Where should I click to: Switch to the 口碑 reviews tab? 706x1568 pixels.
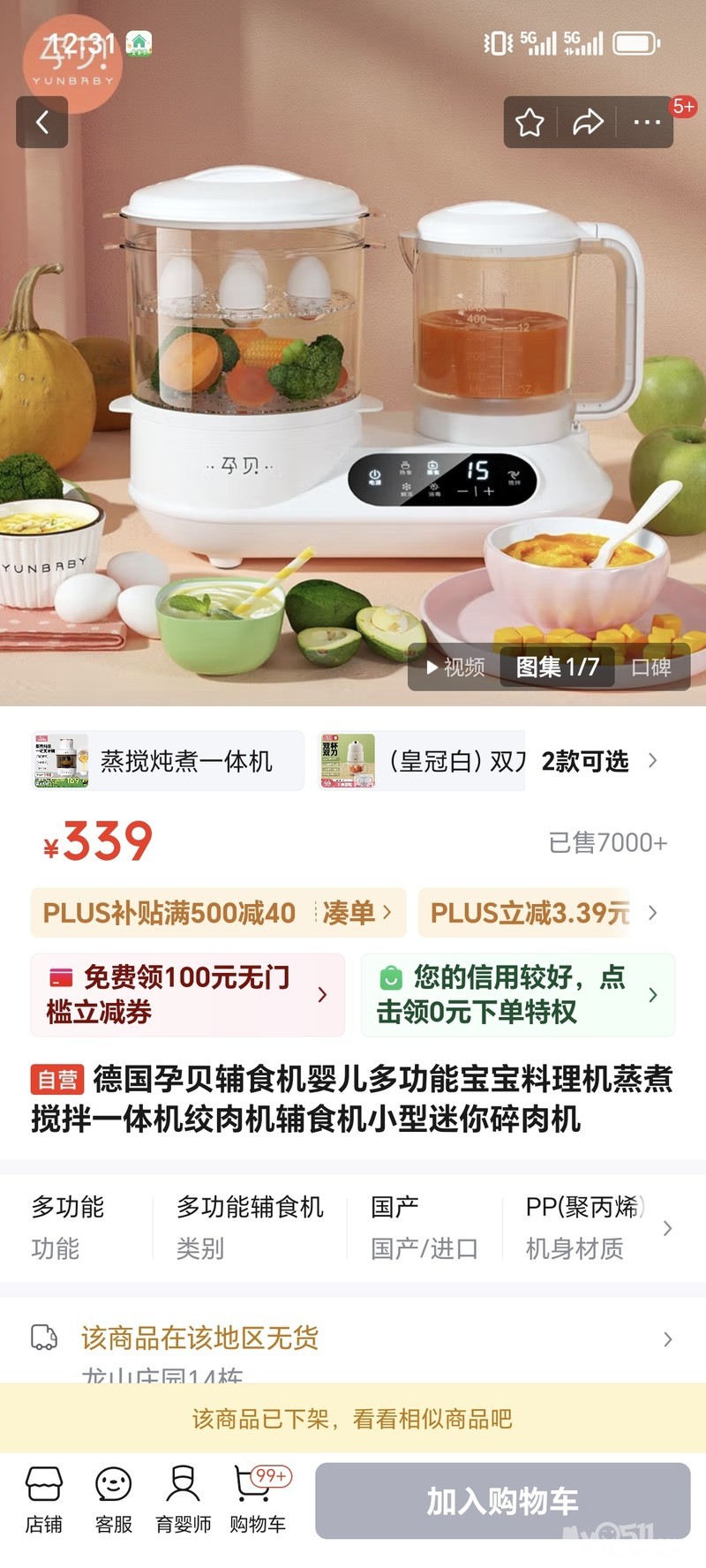[651, 667]
